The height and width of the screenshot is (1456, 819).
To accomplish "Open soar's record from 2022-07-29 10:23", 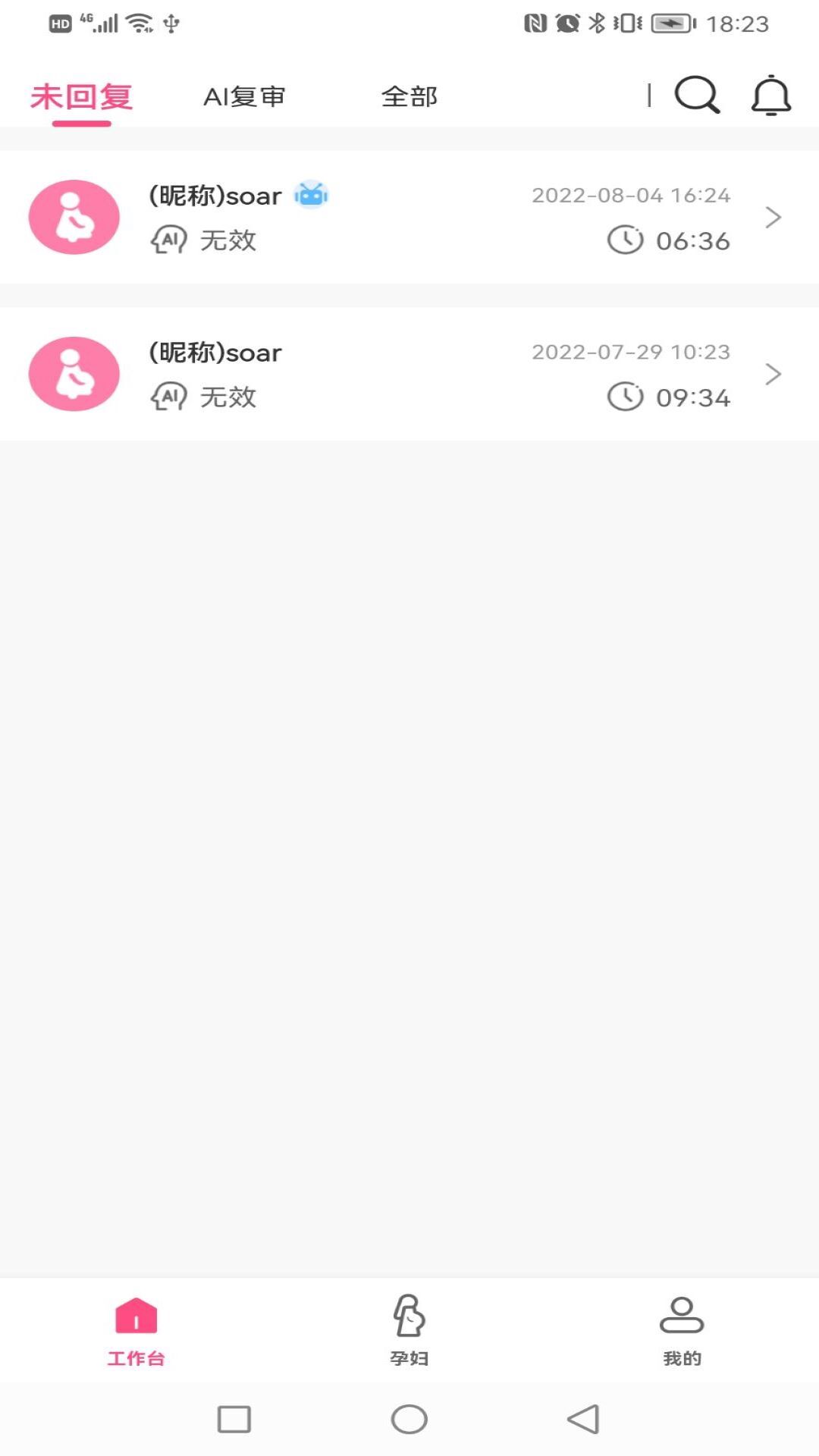I will (409, 374).
